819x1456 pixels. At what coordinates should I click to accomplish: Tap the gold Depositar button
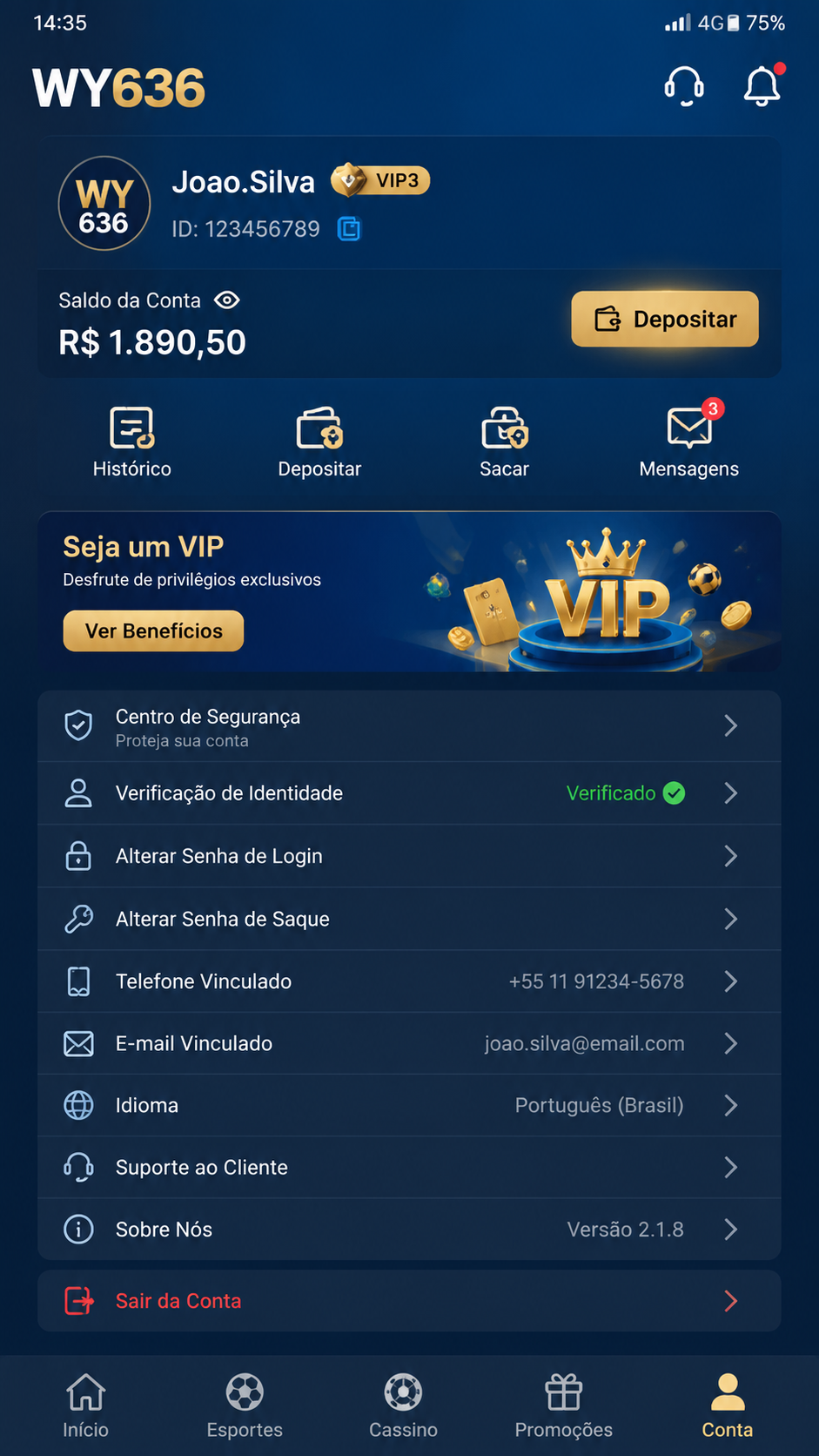[x=665, y=319]
